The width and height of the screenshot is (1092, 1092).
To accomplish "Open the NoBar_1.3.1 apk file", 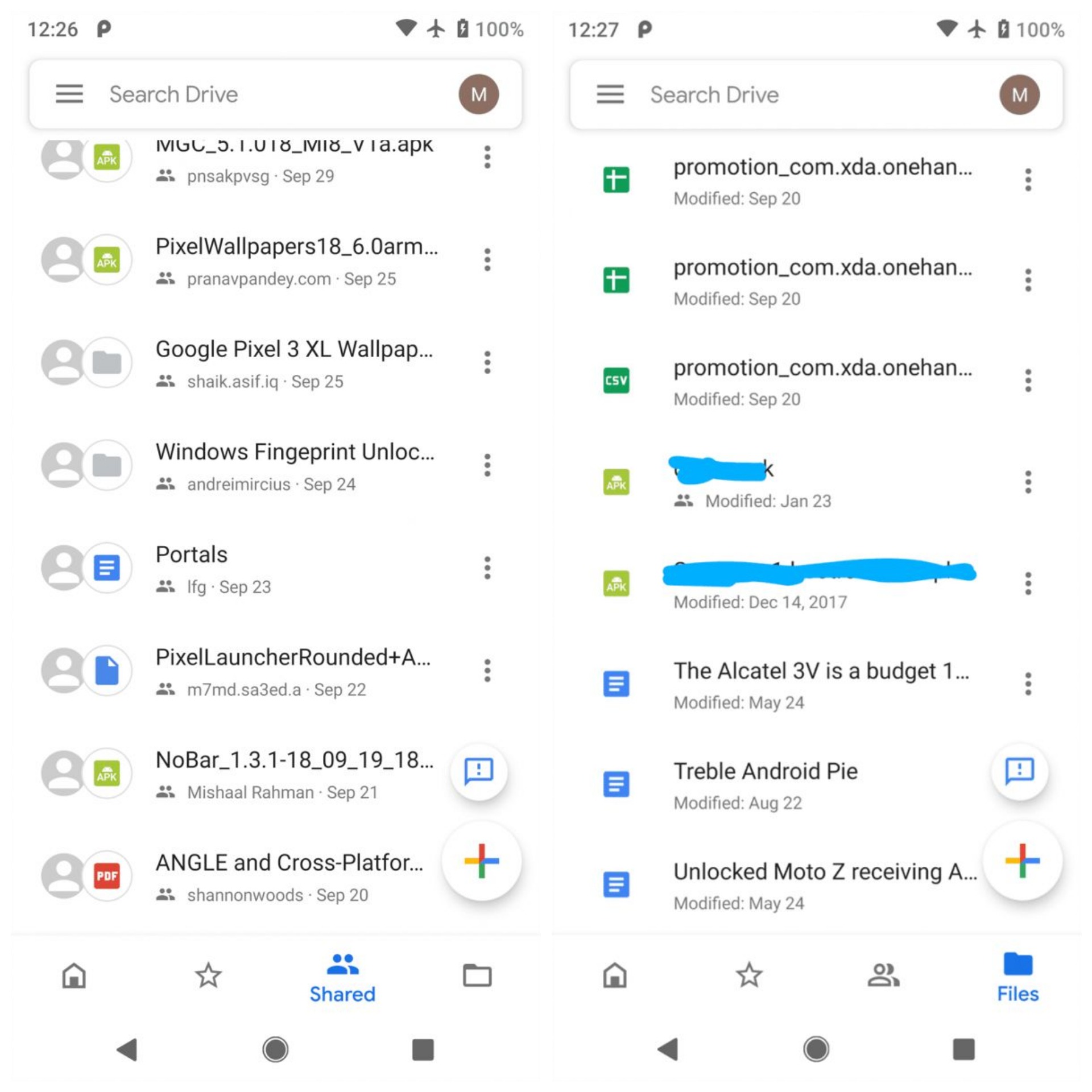I will point(239,773).
